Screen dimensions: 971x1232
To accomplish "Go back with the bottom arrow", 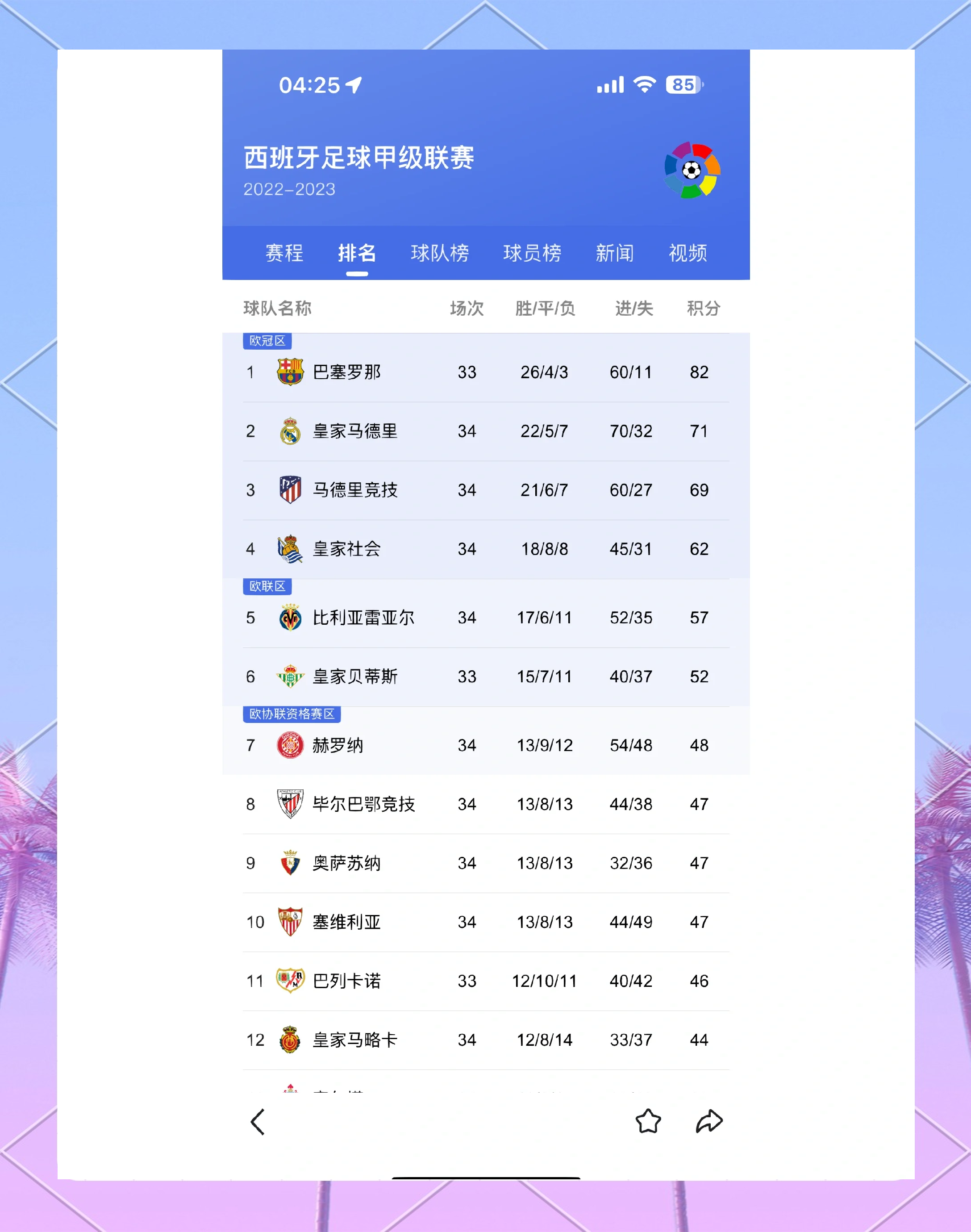I will coord(258,1122).
